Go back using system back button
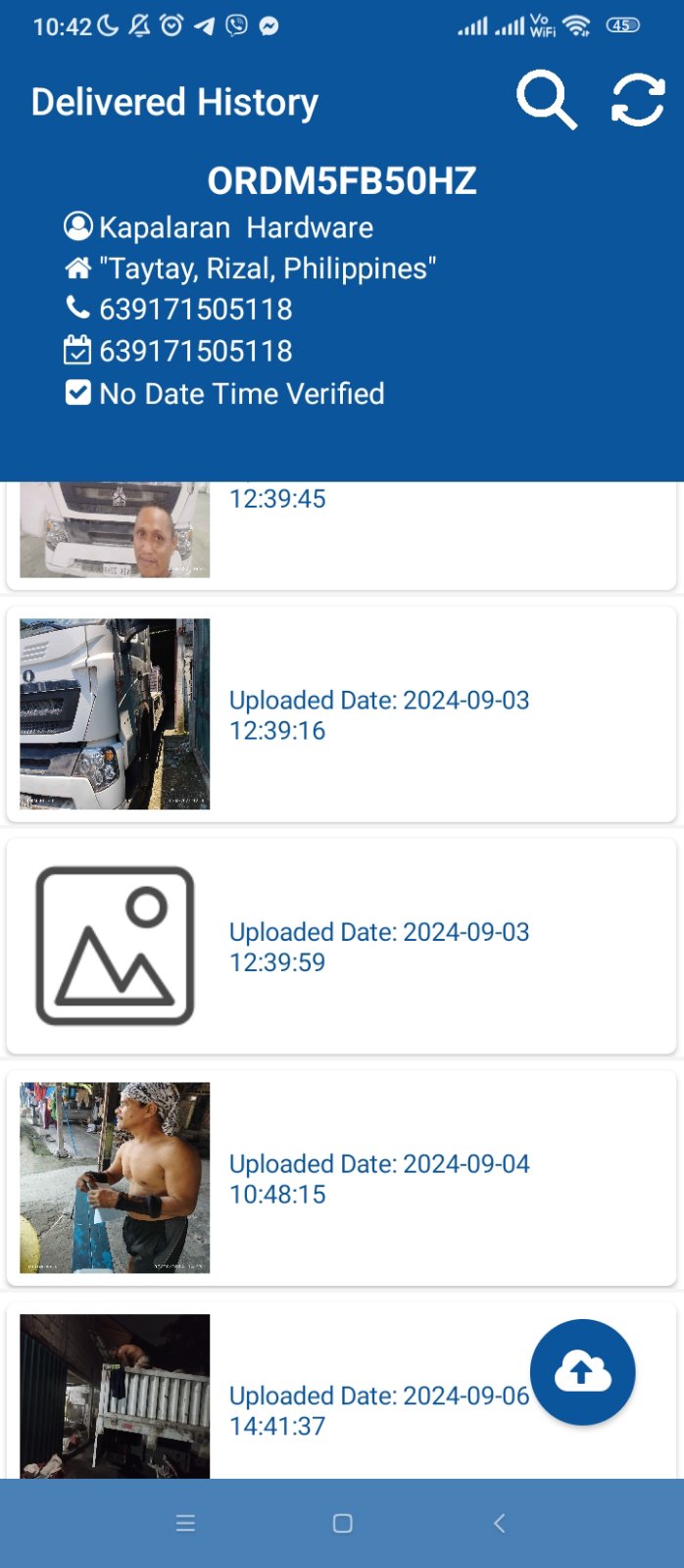 [499, 1523]
